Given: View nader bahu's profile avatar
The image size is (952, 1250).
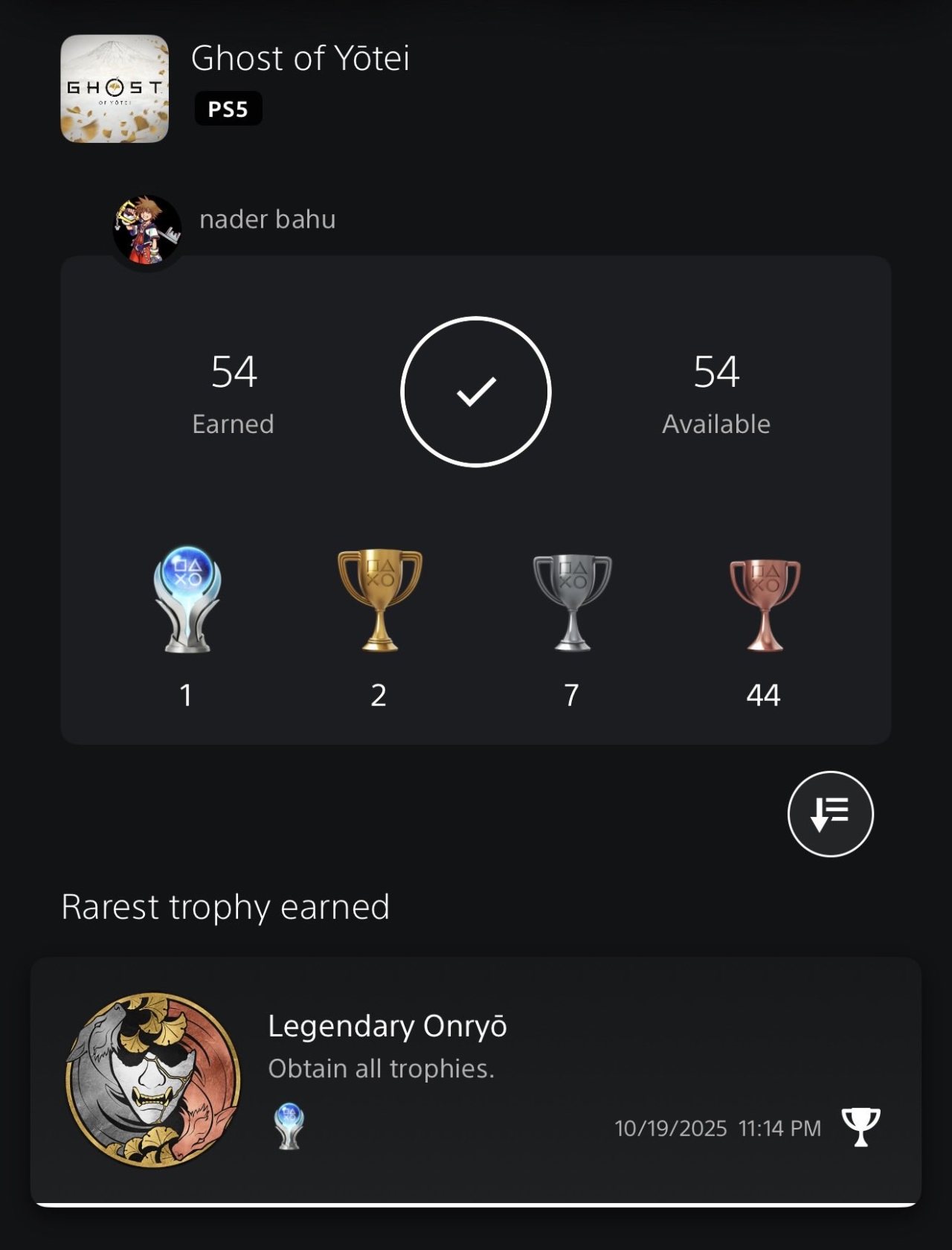Looking at the screenshot, I should (147, 230).
